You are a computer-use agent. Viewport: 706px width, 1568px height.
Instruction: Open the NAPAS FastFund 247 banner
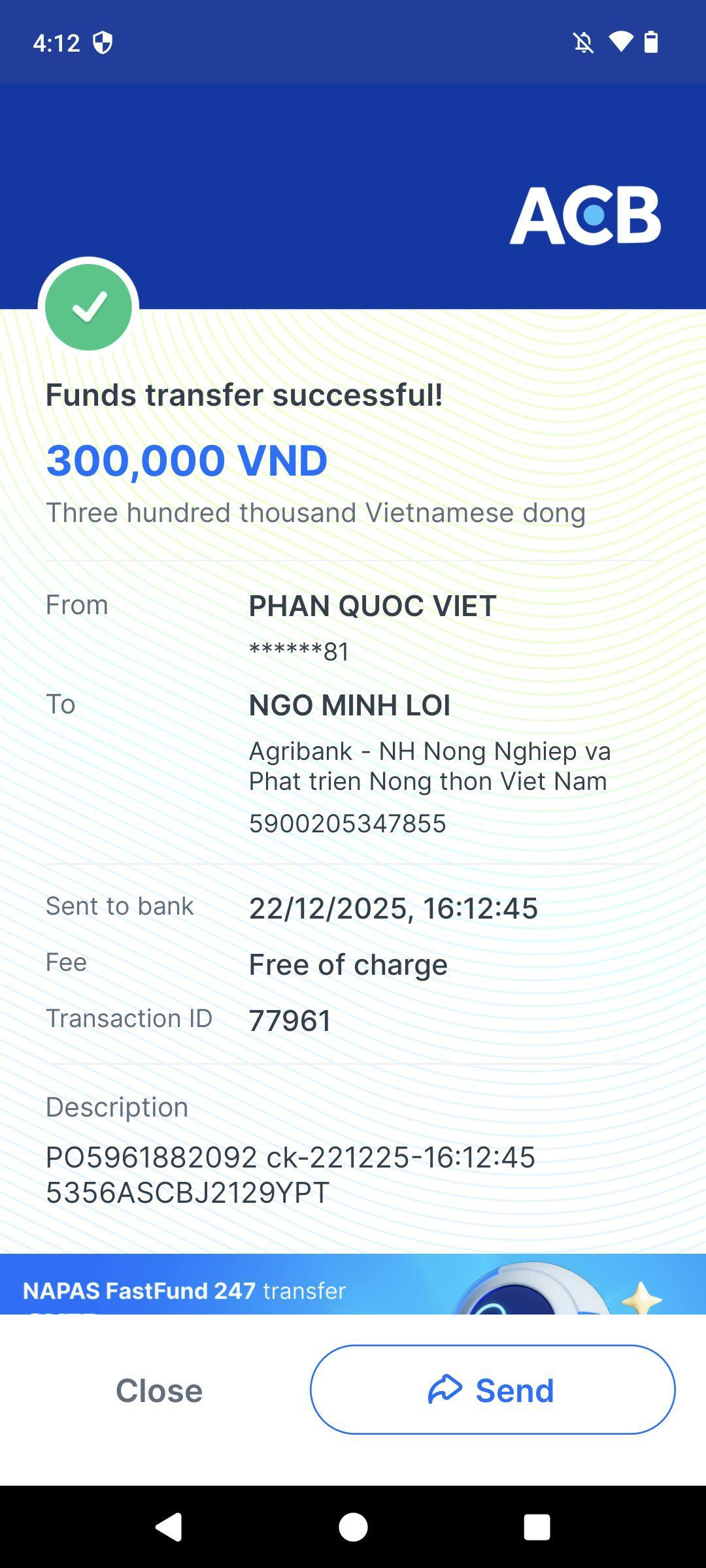[353, 1284]
